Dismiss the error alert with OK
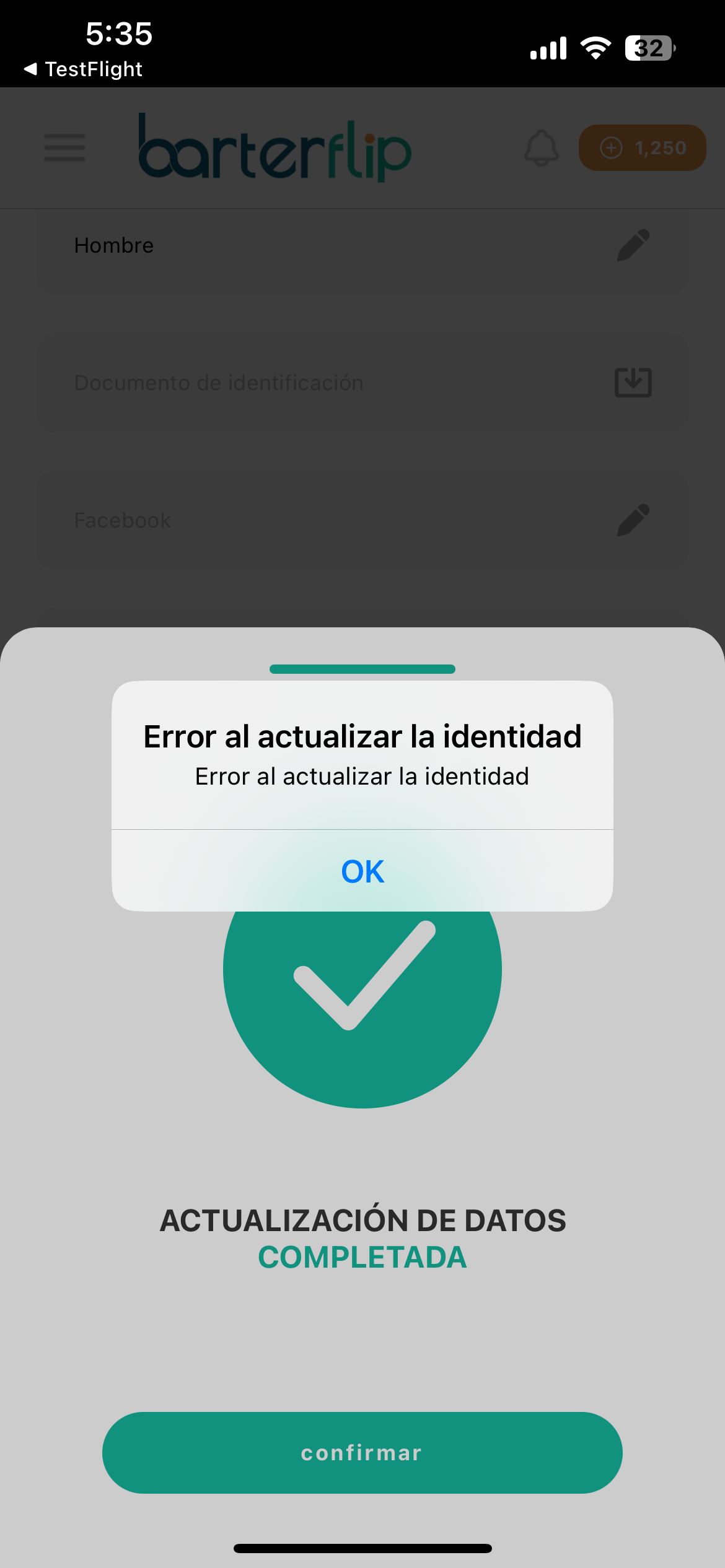This screenshot has width=725, height=1568. pos(362,871)
